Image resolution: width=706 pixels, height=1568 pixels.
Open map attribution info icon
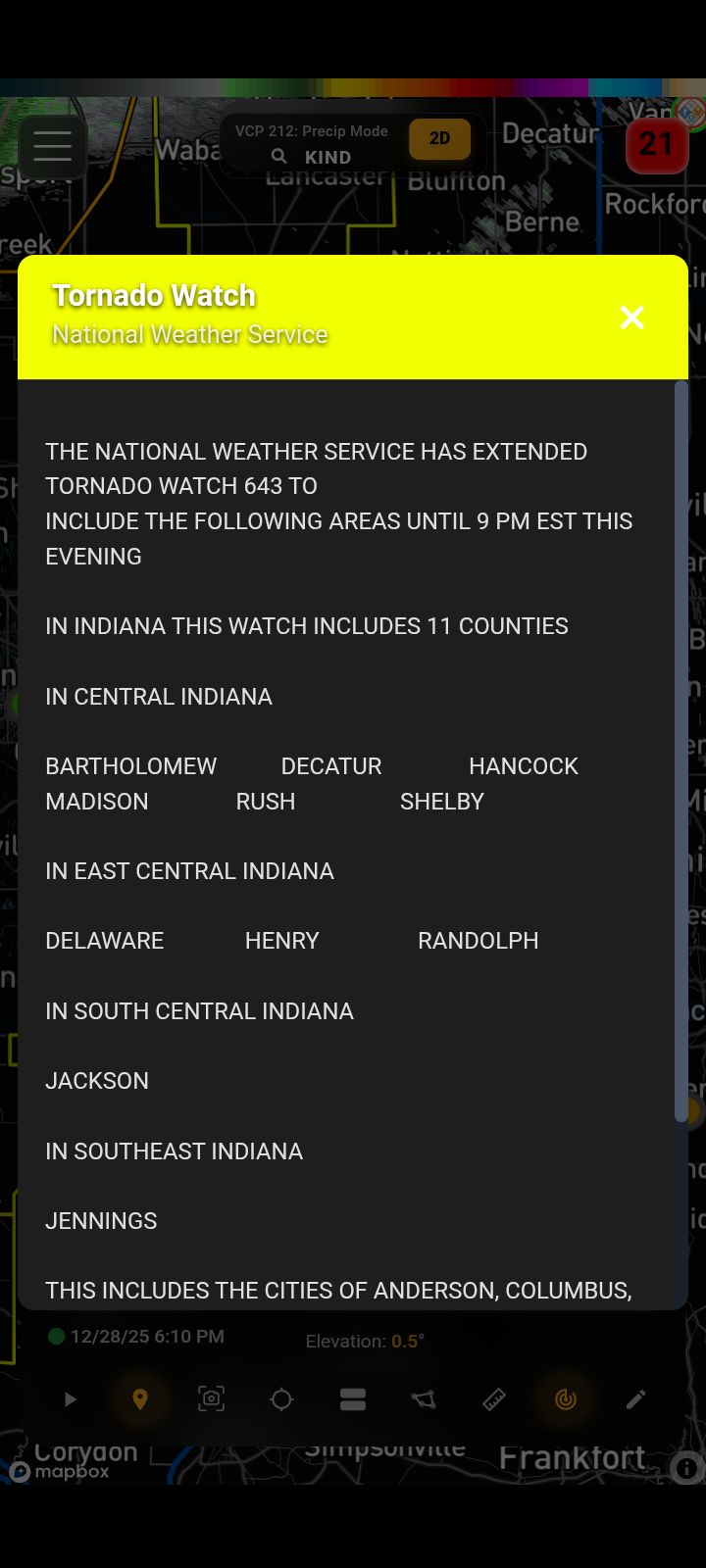tap(686, 1468)
